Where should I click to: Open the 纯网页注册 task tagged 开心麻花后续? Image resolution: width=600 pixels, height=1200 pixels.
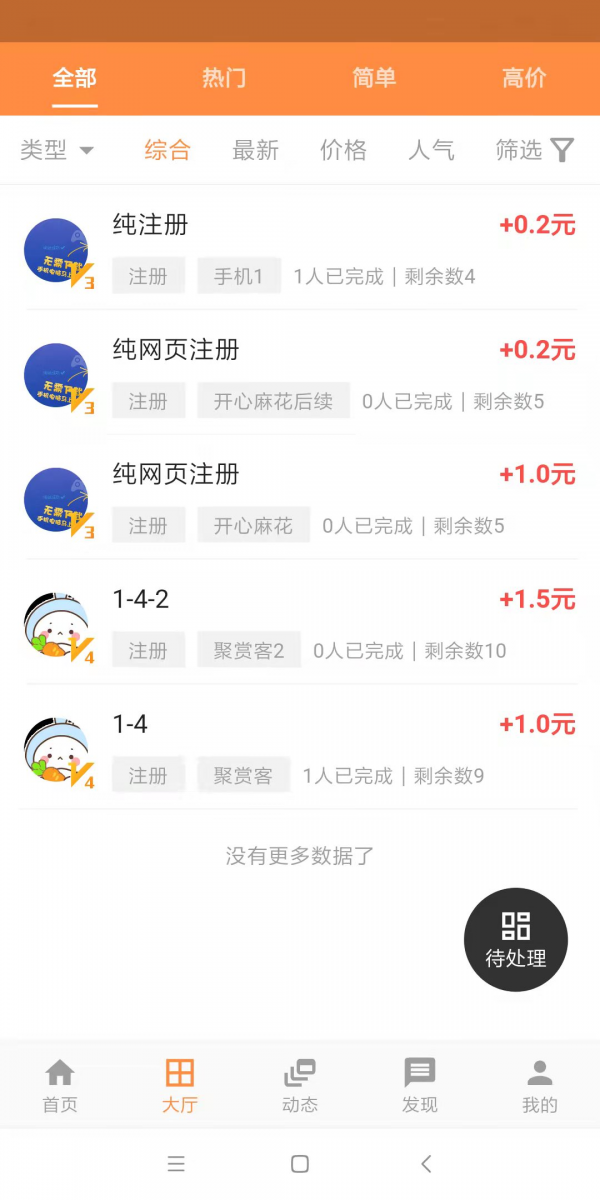300,373
